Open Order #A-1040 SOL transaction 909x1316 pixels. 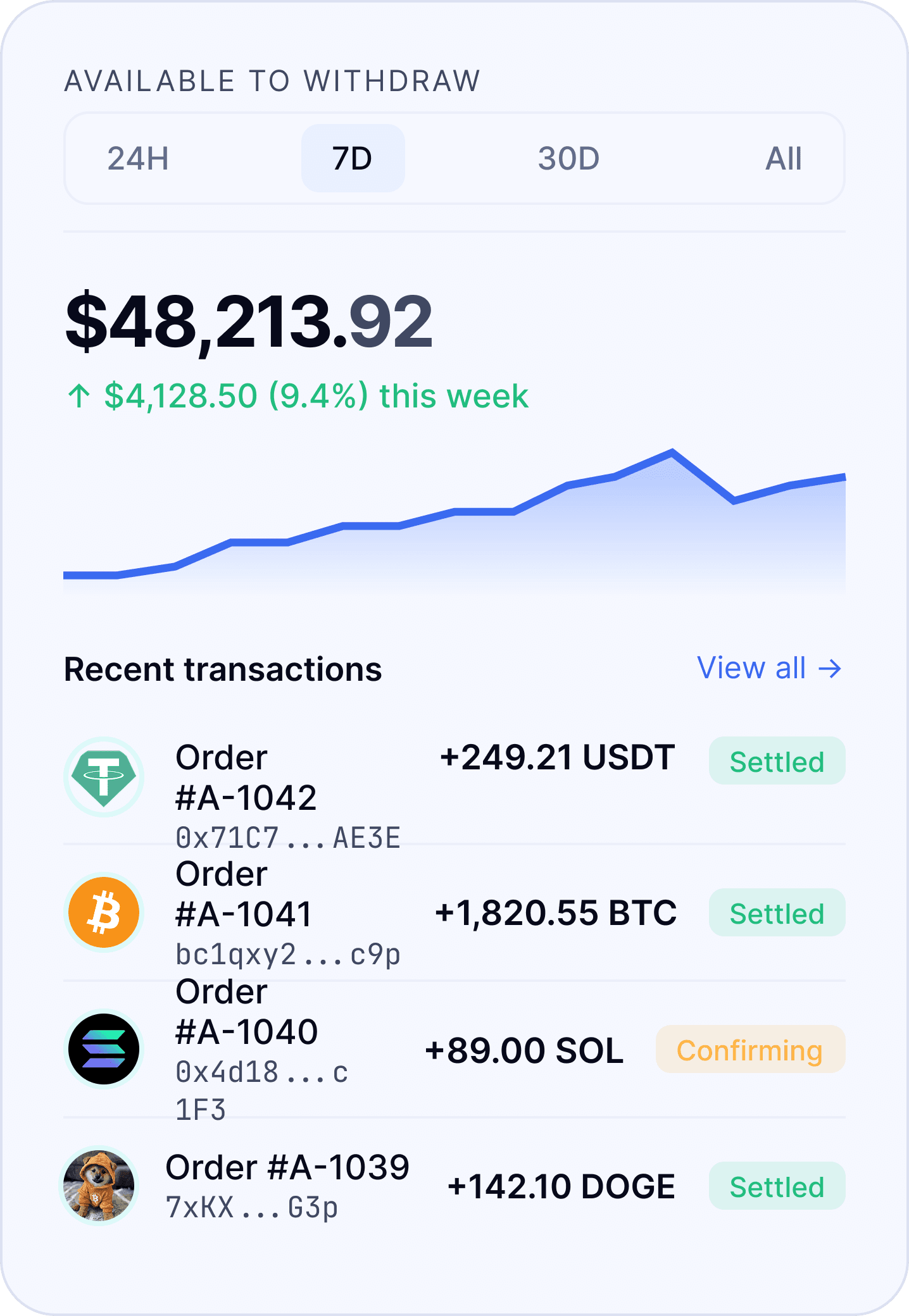(454, 1049)
